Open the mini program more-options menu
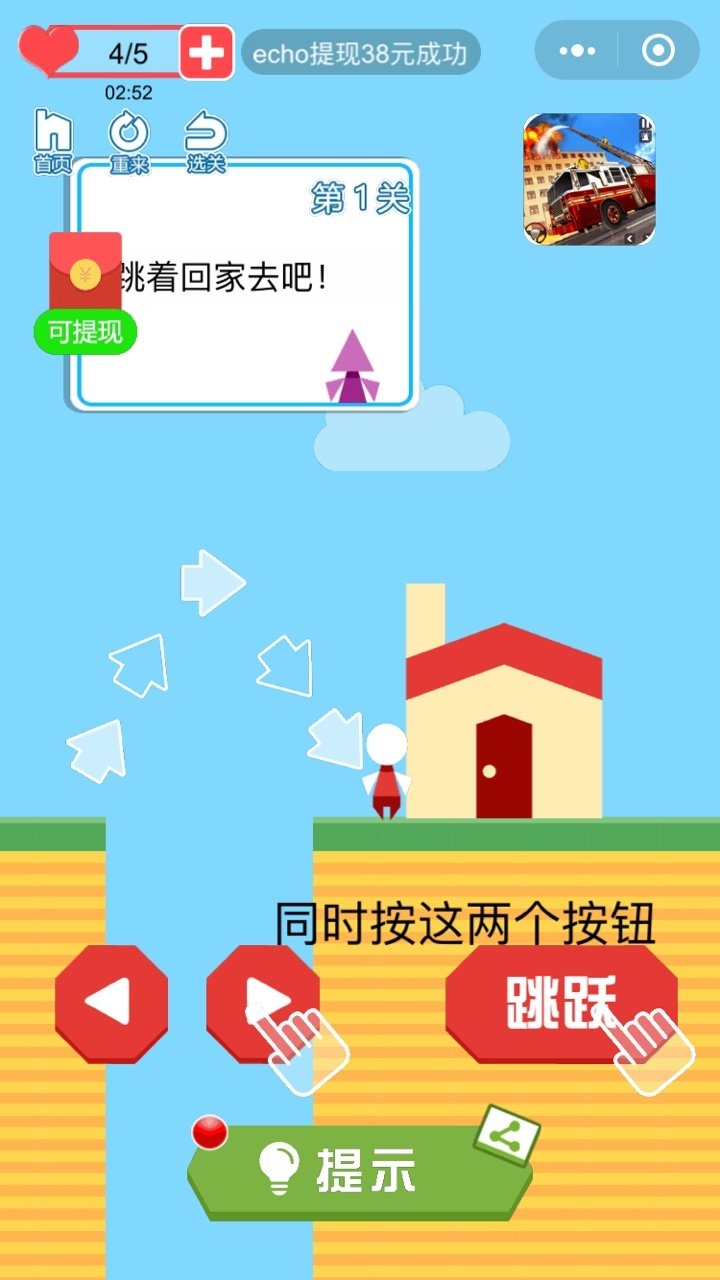 point(578,50)
